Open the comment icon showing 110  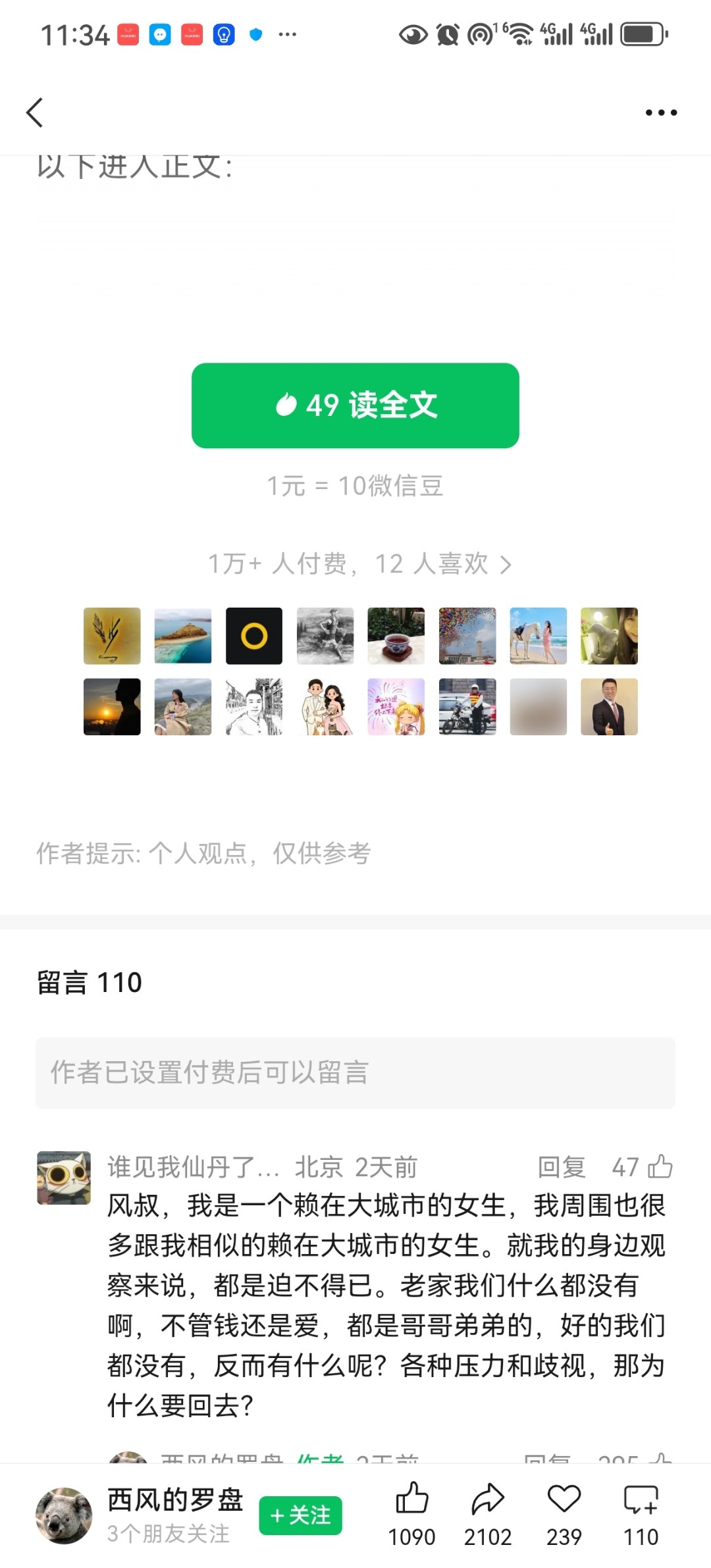pos(641,1514)
